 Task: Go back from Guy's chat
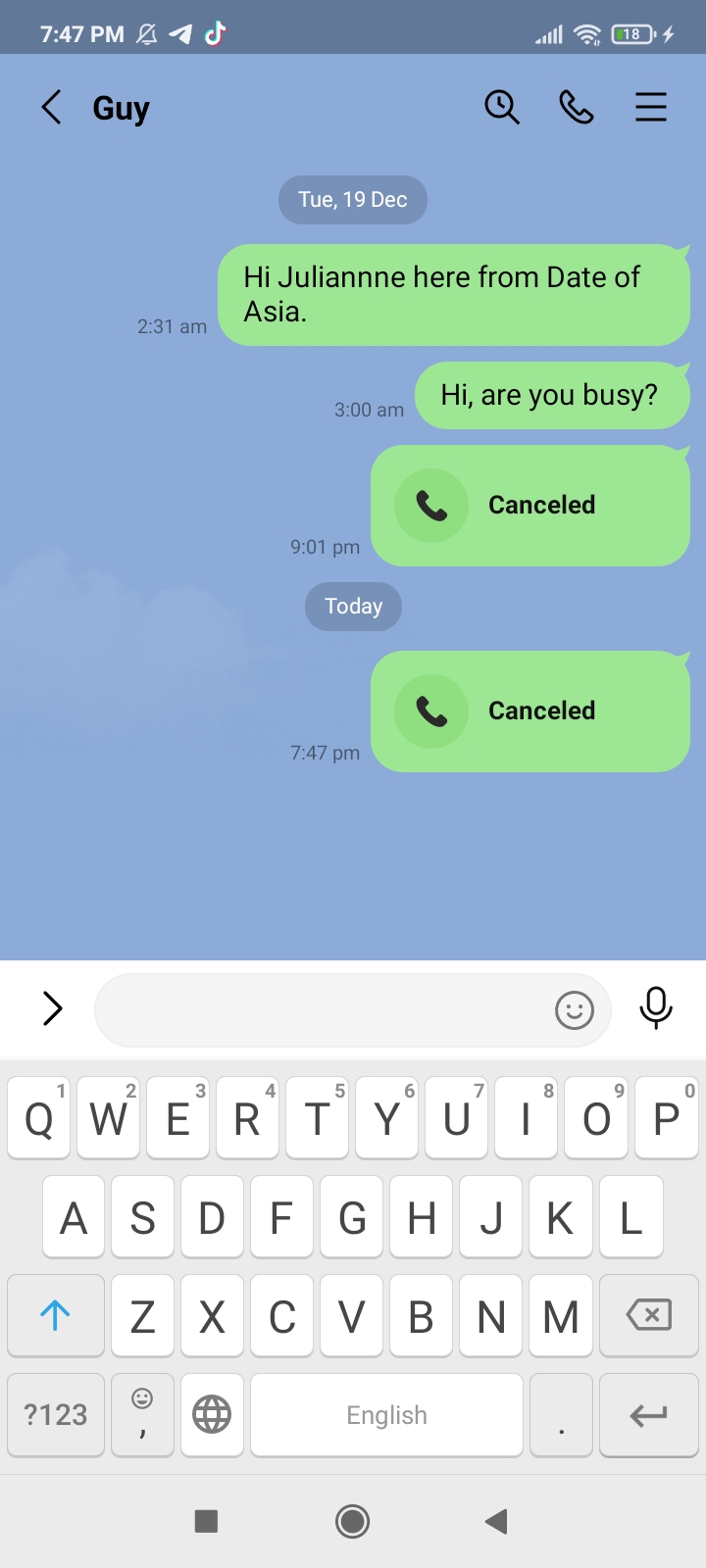click(52, 107)
